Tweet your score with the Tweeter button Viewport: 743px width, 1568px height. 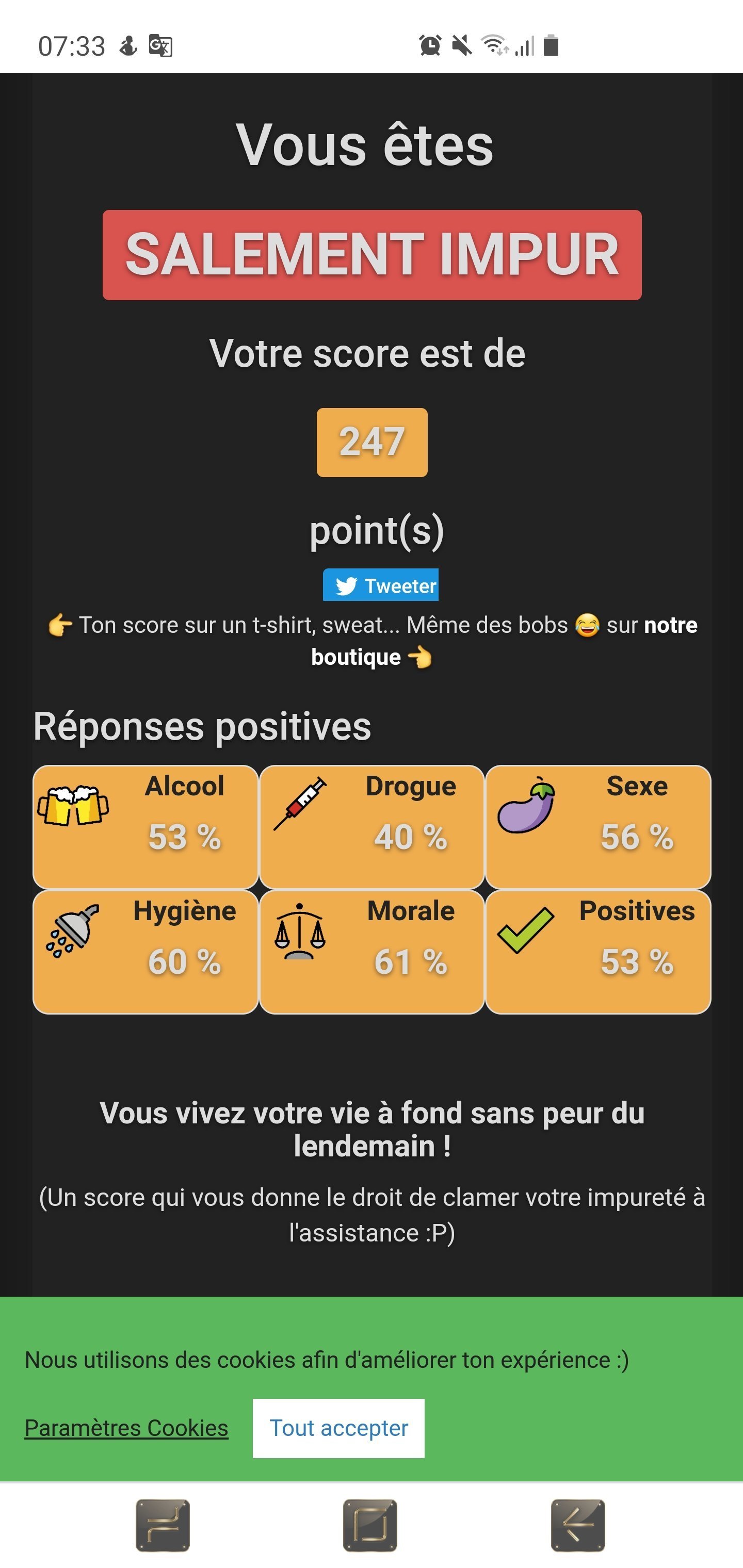click(x=381, y=585)
